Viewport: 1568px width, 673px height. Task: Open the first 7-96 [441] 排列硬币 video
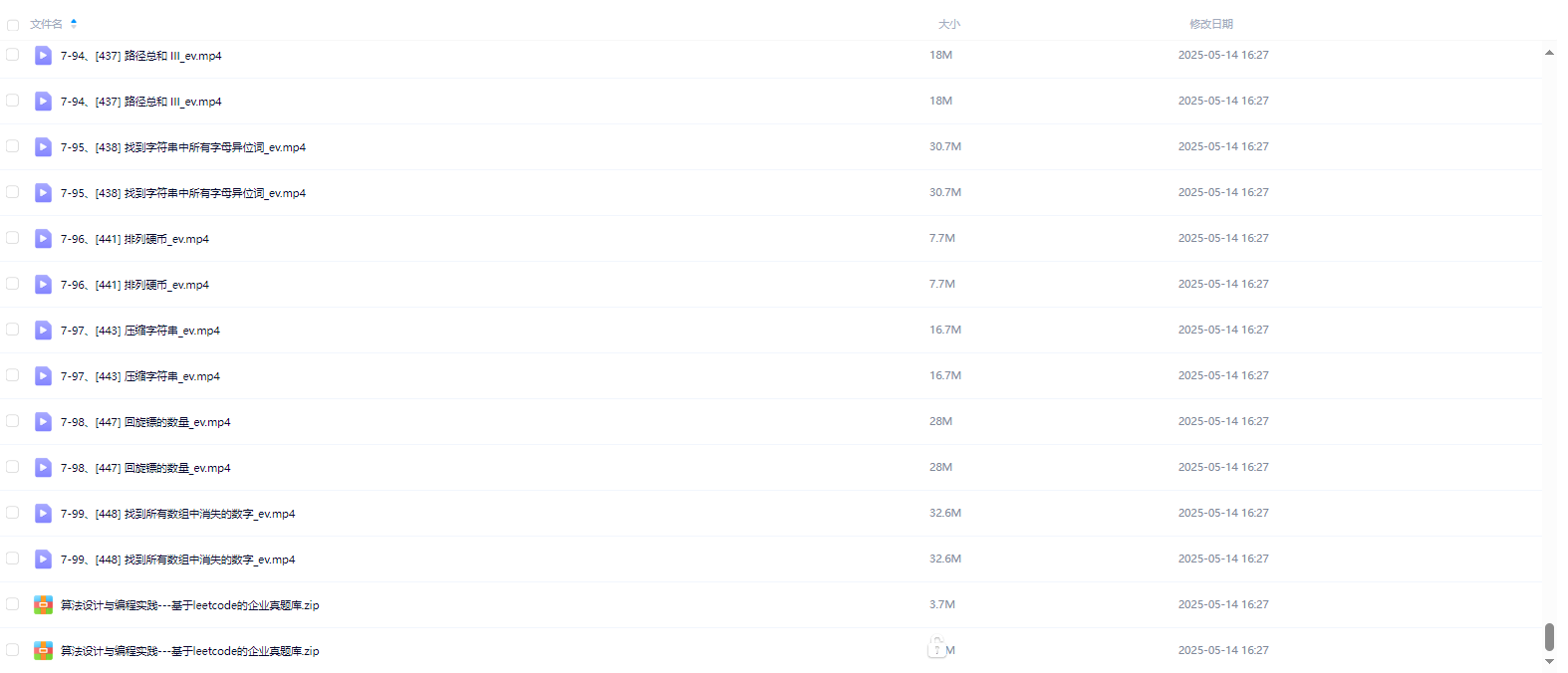coord(134,239)
